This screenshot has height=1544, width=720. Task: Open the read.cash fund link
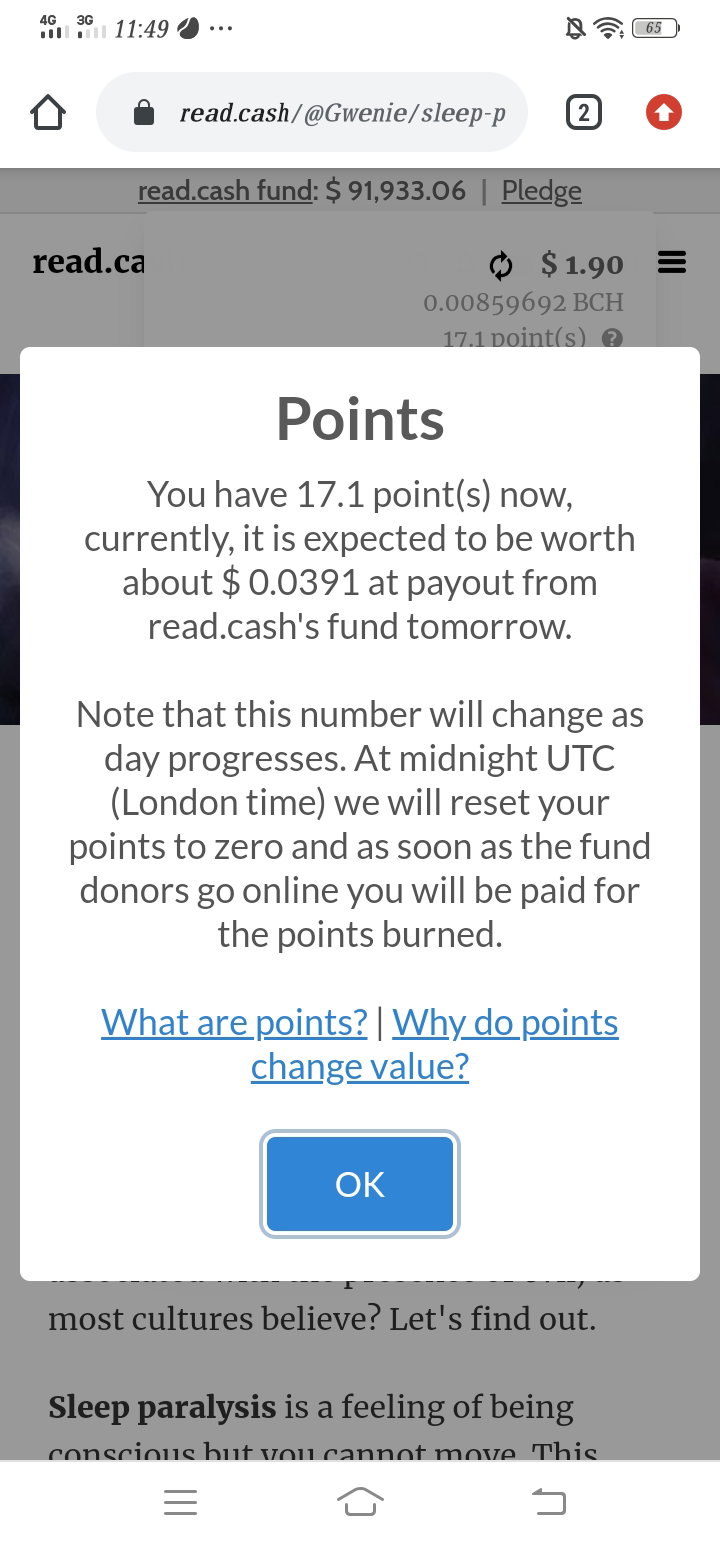pos(226,190)
